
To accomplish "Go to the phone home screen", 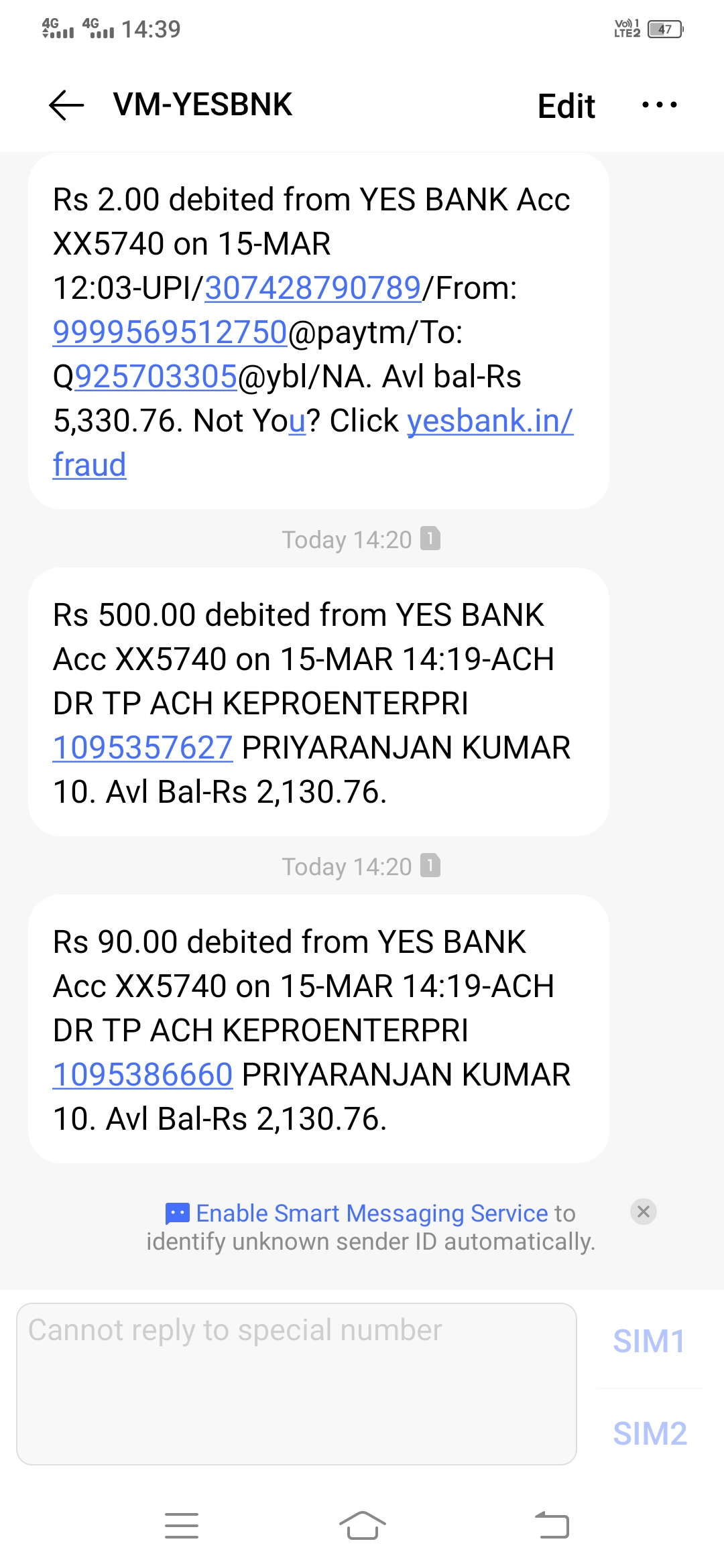I will pos(362,1526).
